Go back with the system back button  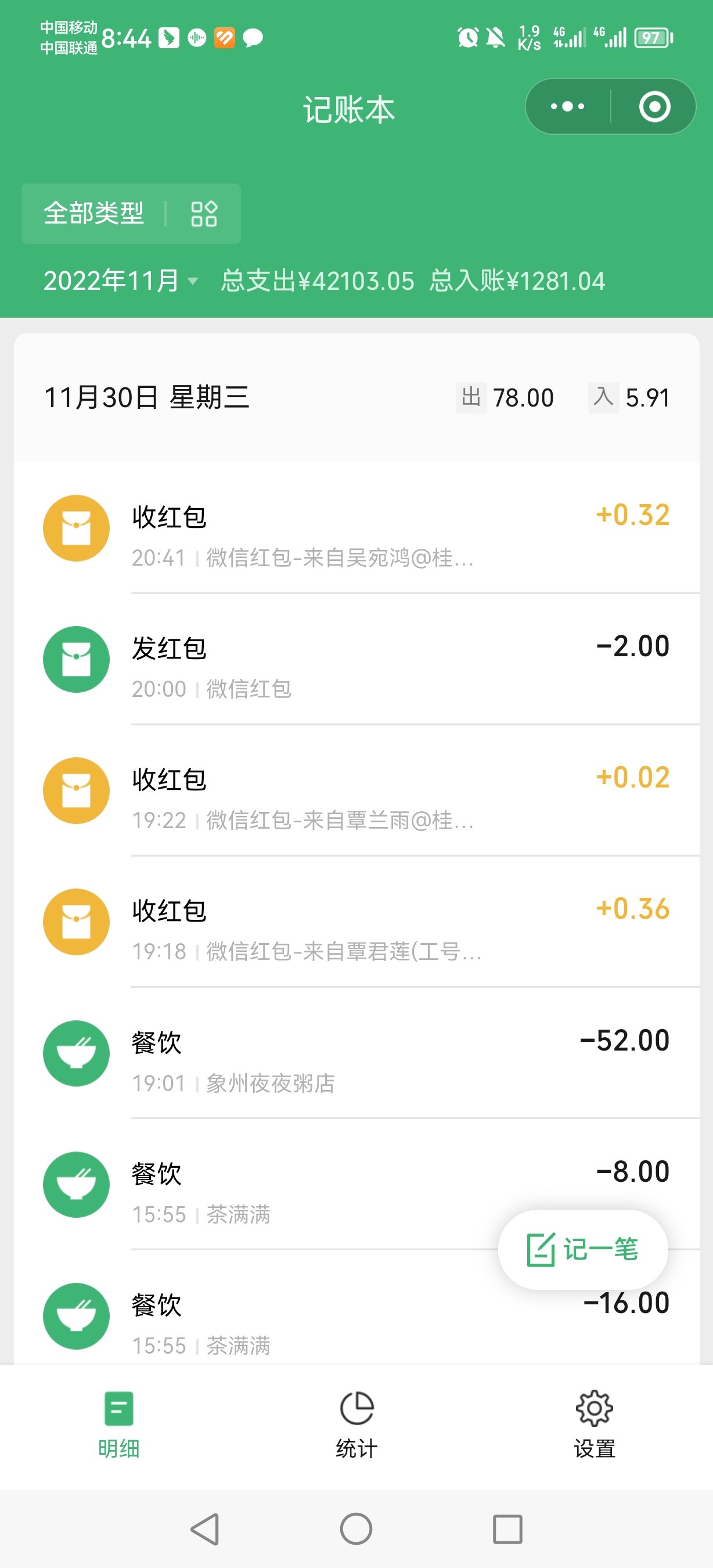[205, 1529]
